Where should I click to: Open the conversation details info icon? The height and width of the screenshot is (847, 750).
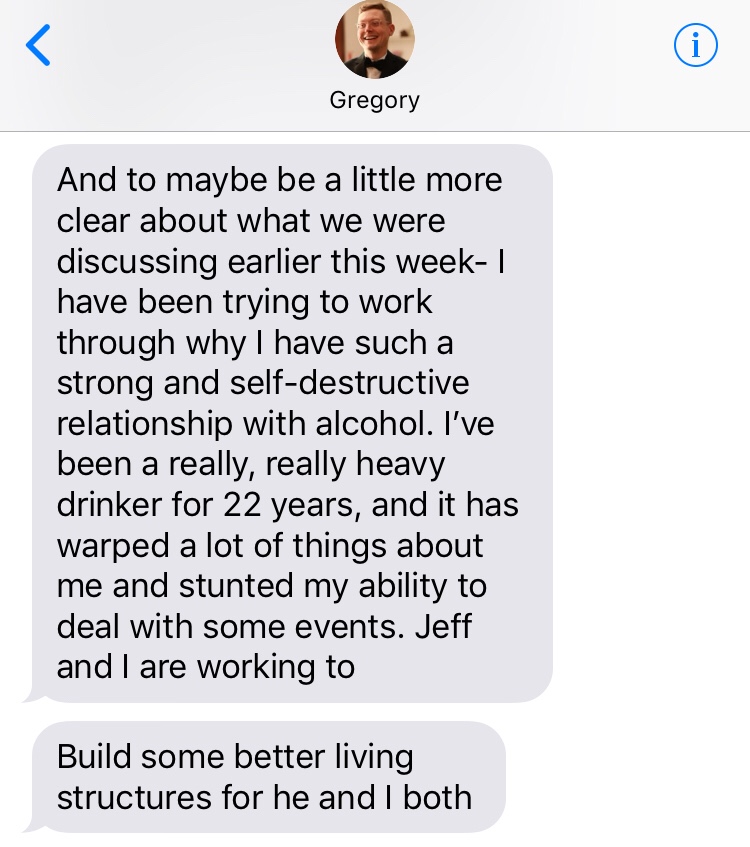696,46
